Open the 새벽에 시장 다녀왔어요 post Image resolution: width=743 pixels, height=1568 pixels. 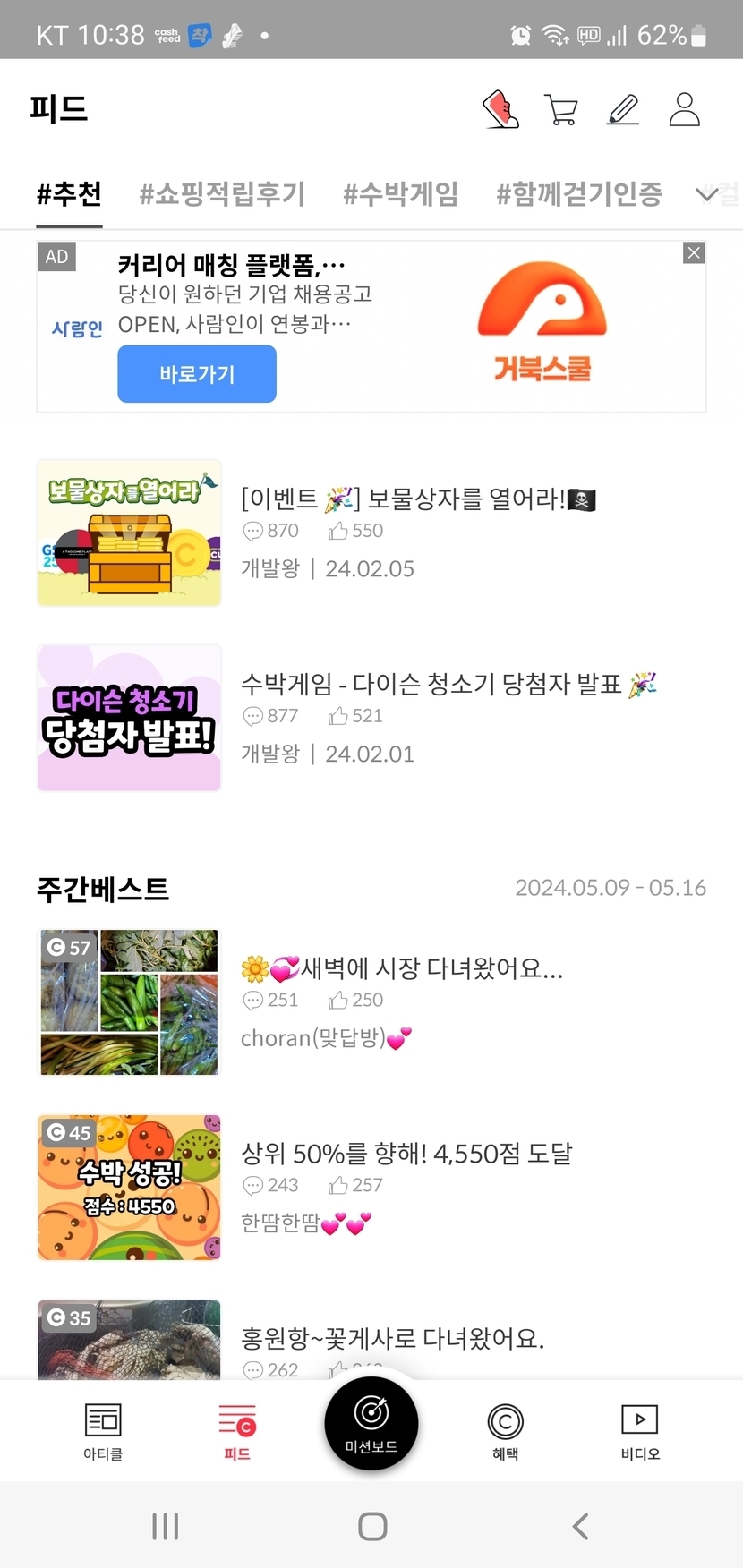pyautogui.click(x=401, y=968)
